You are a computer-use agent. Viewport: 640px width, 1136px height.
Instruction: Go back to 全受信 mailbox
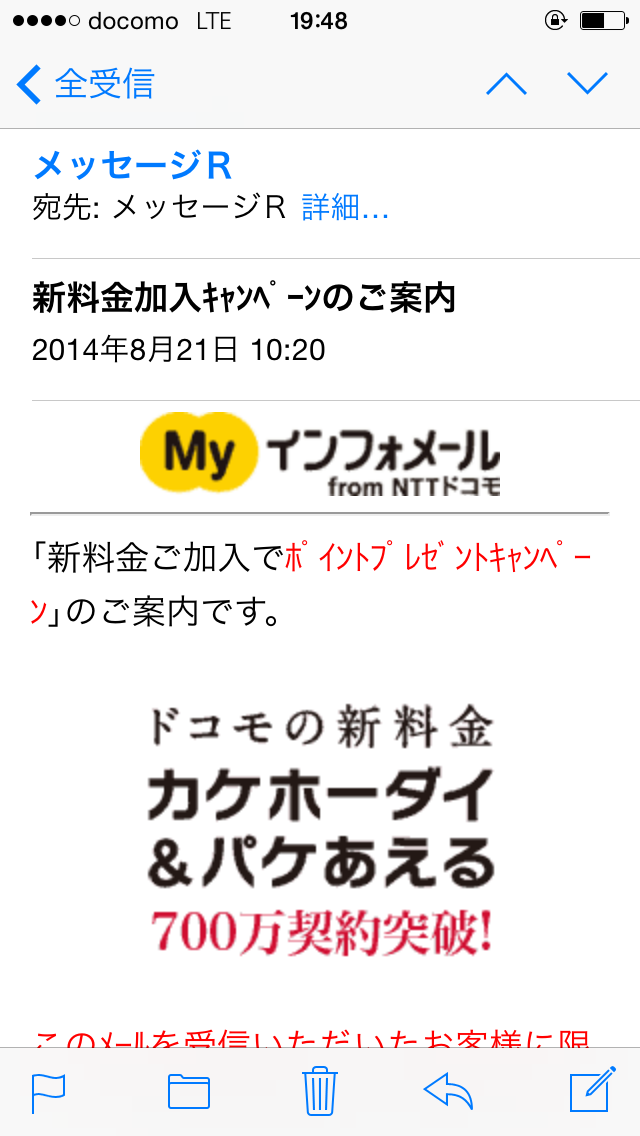(88, 84)
